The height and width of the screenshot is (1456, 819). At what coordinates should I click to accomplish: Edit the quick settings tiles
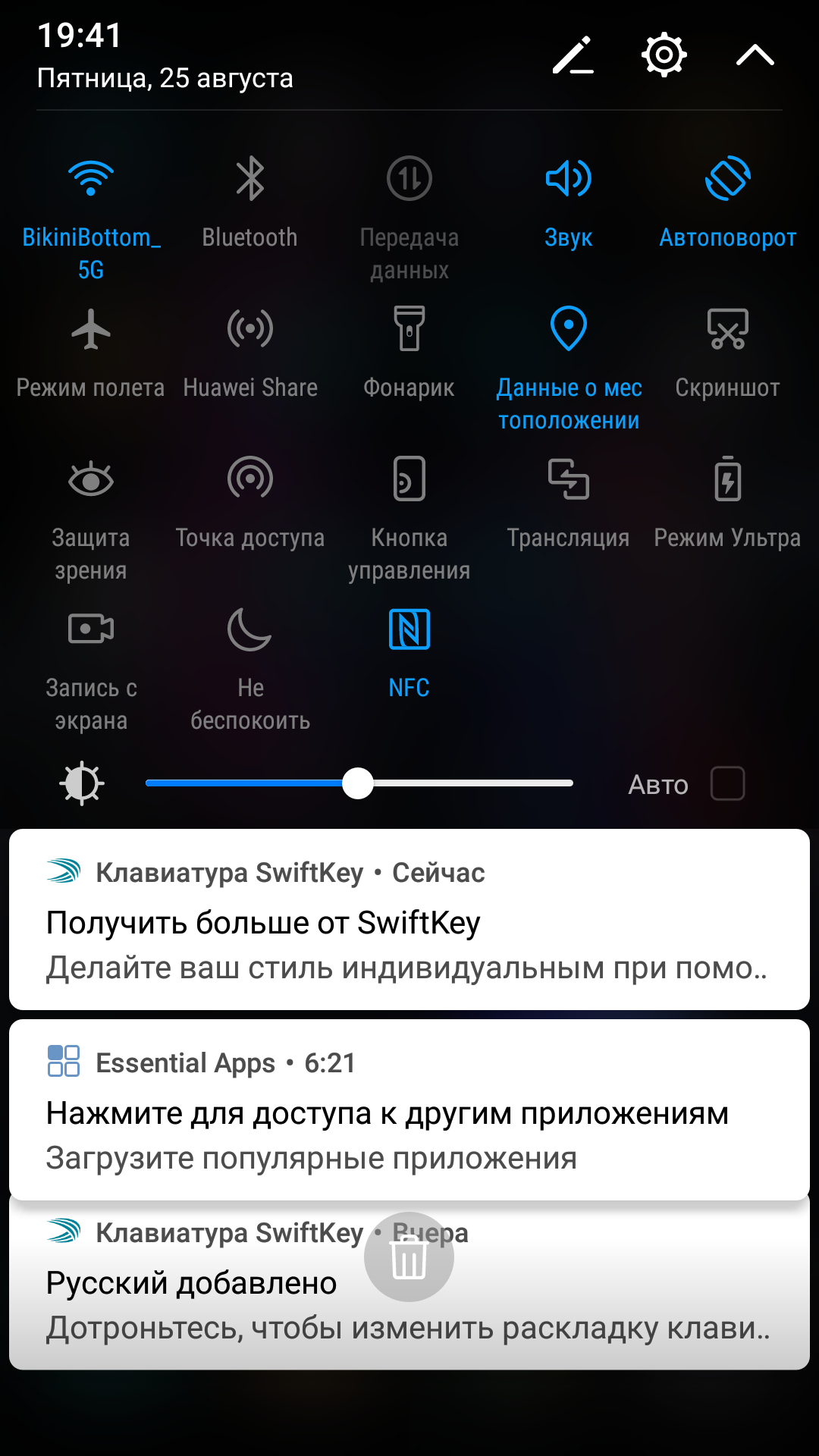(573, 55)
